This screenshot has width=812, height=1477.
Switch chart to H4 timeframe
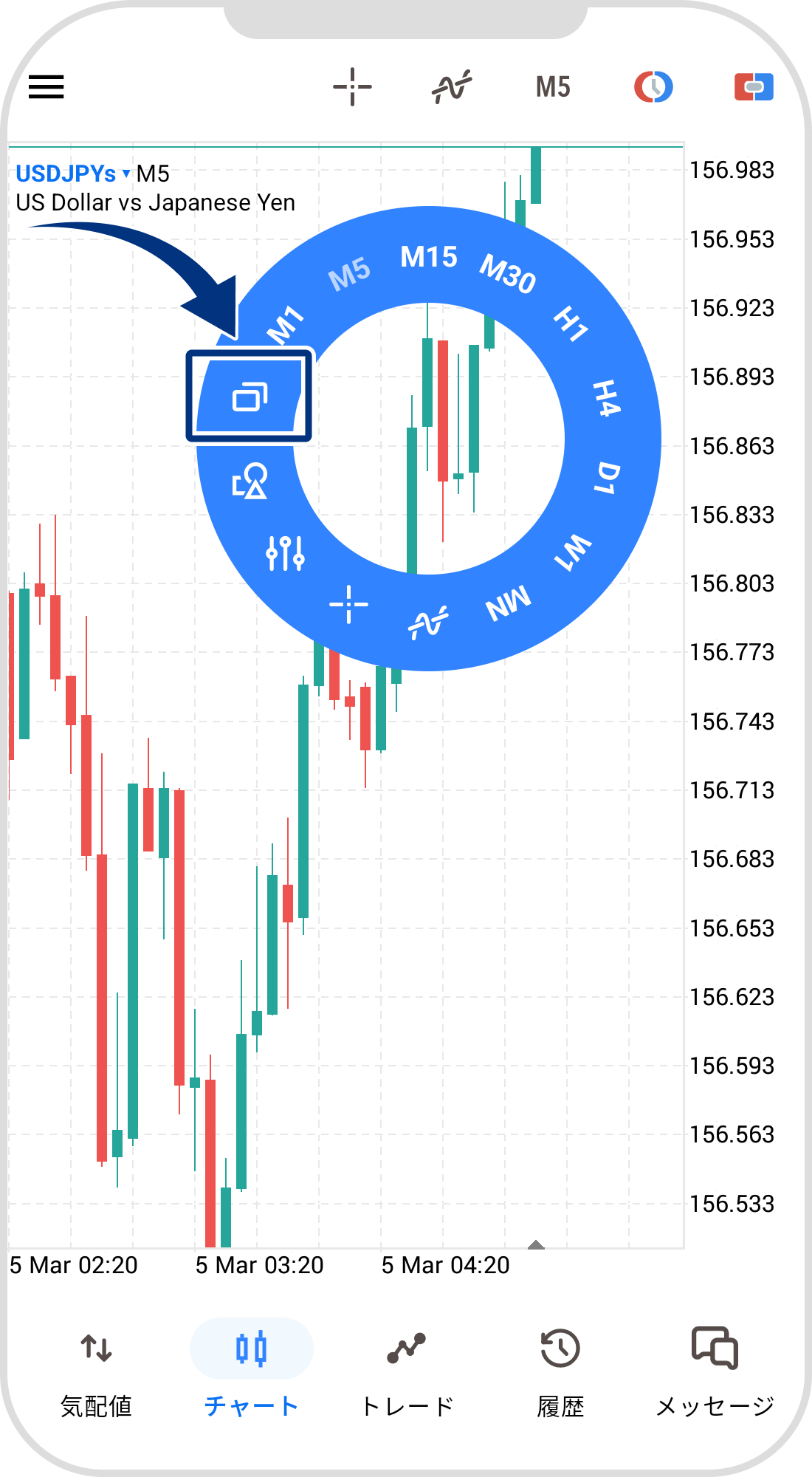607,398
